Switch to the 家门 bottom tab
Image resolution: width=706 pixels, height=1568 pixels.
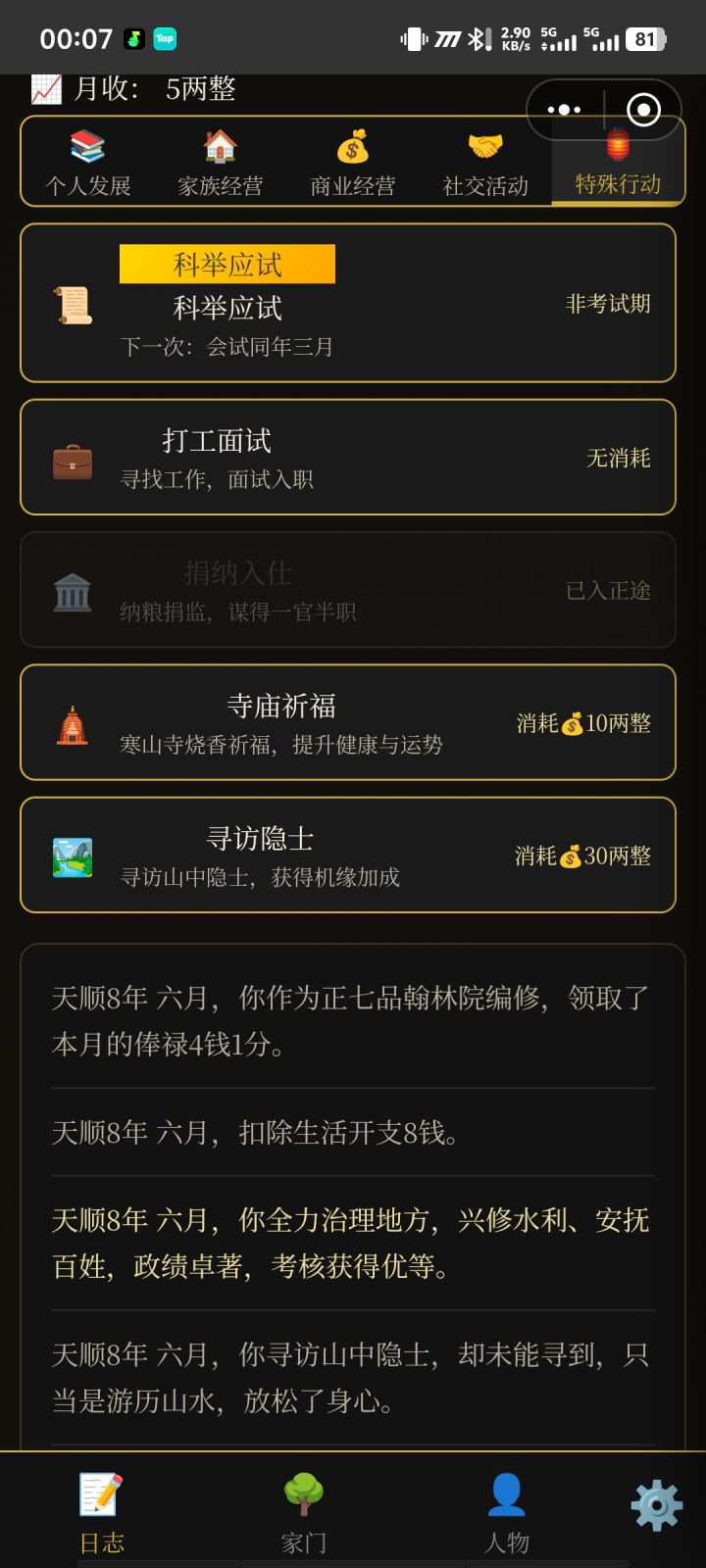303,1512
